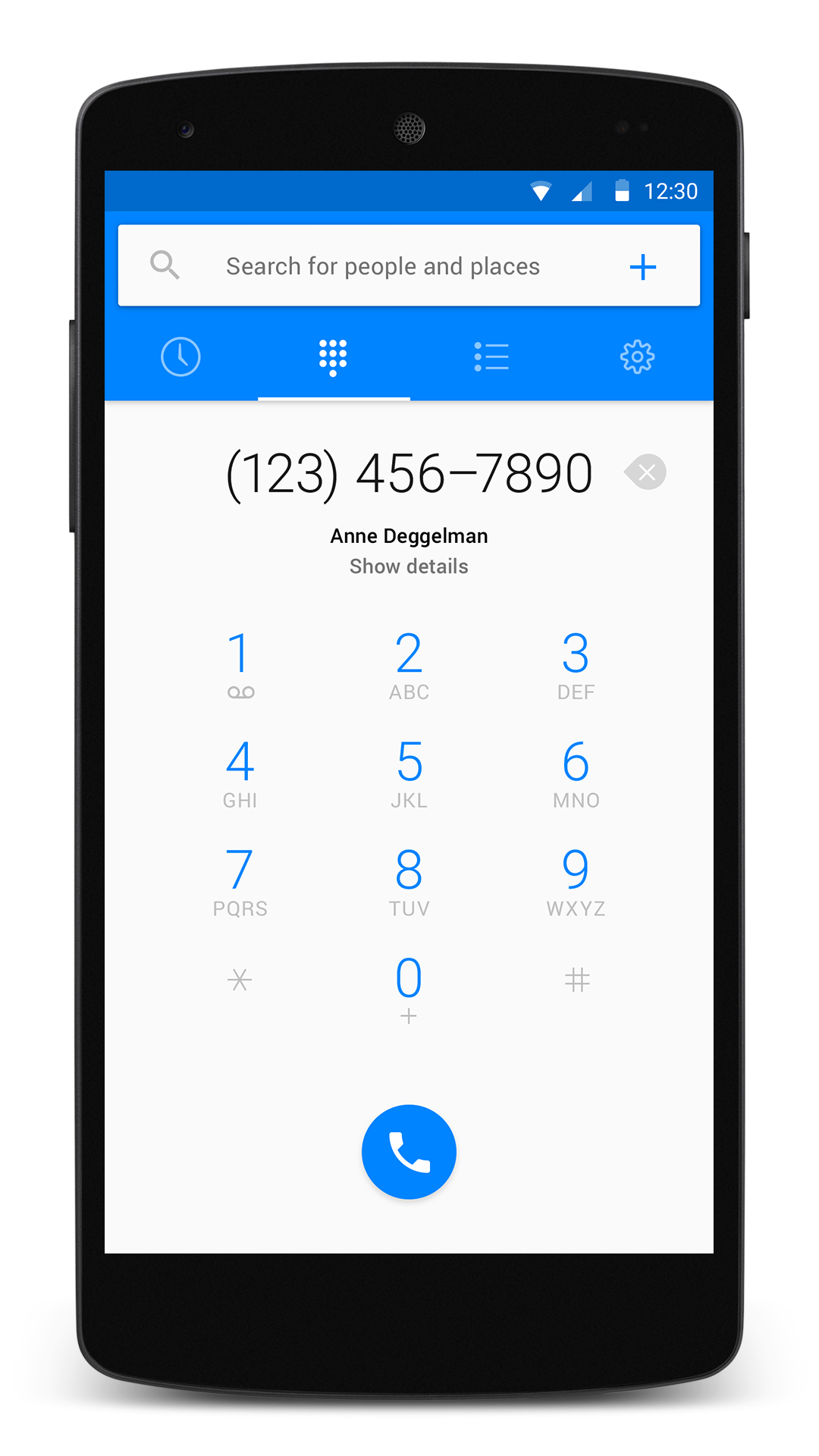The width and height of the screenshot is (819, 1456).
Task: Tap the plus icon in the search bar
Action: coord(643,267)
